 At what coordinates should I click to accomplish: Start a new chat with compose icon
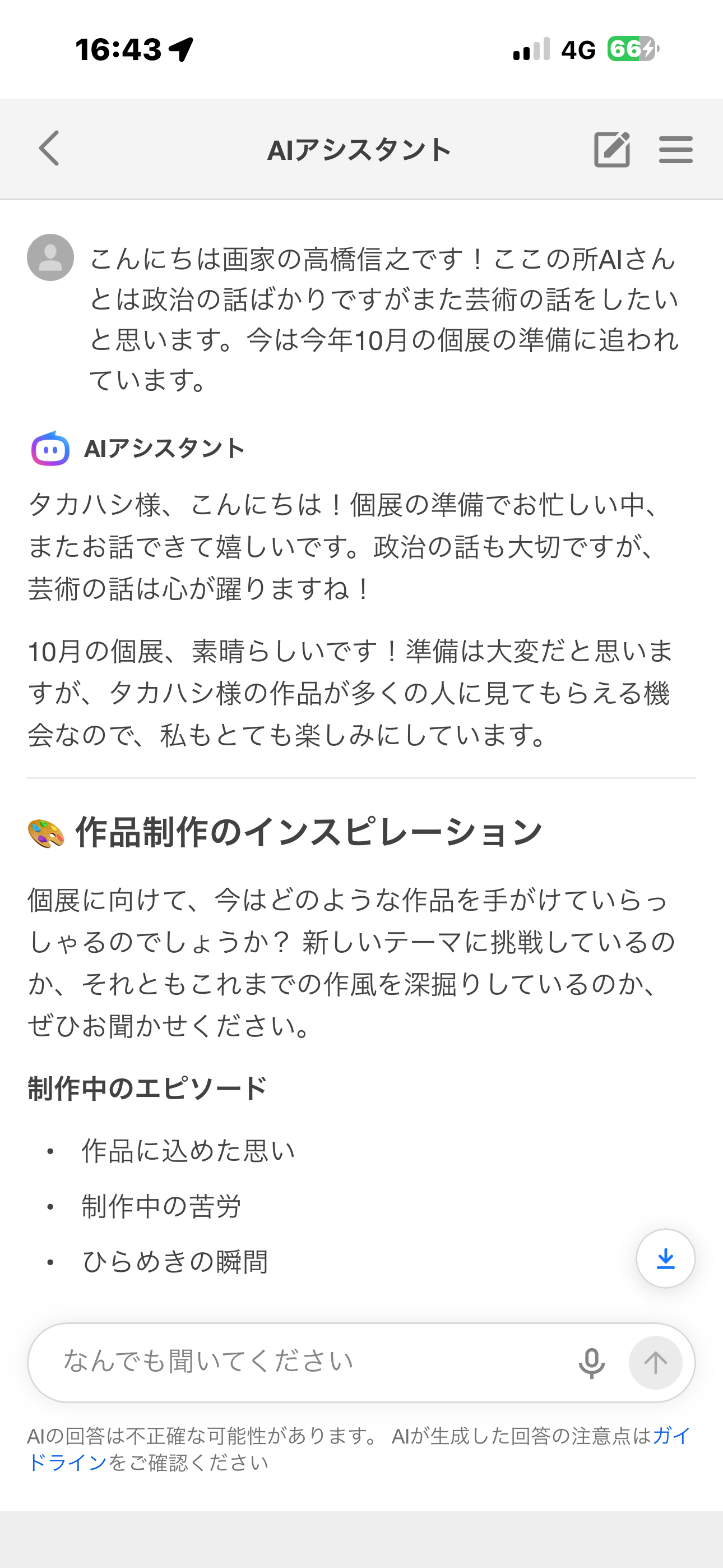(x=611, y=149)
